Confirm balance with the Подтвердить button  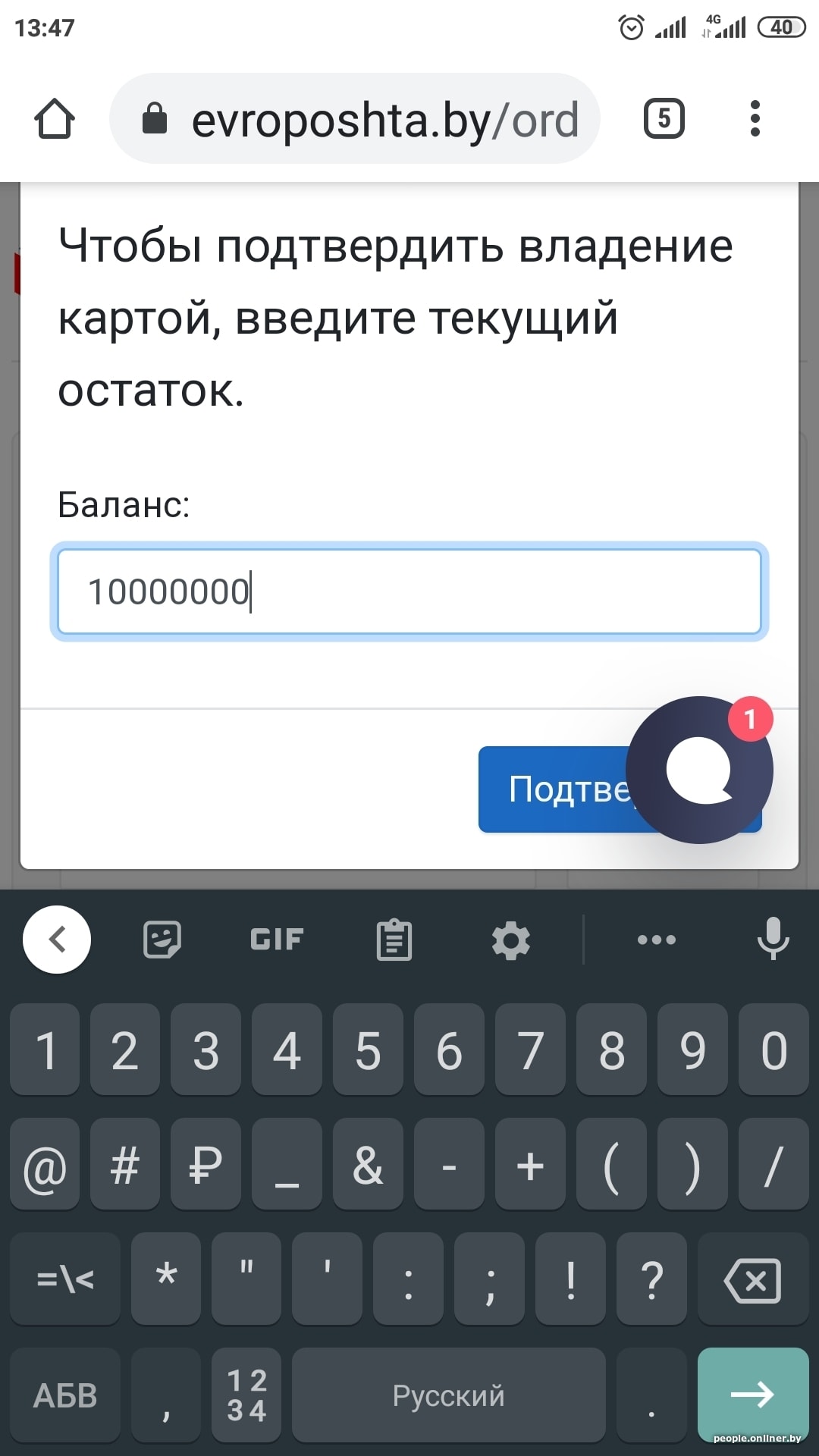click(554, 789)
